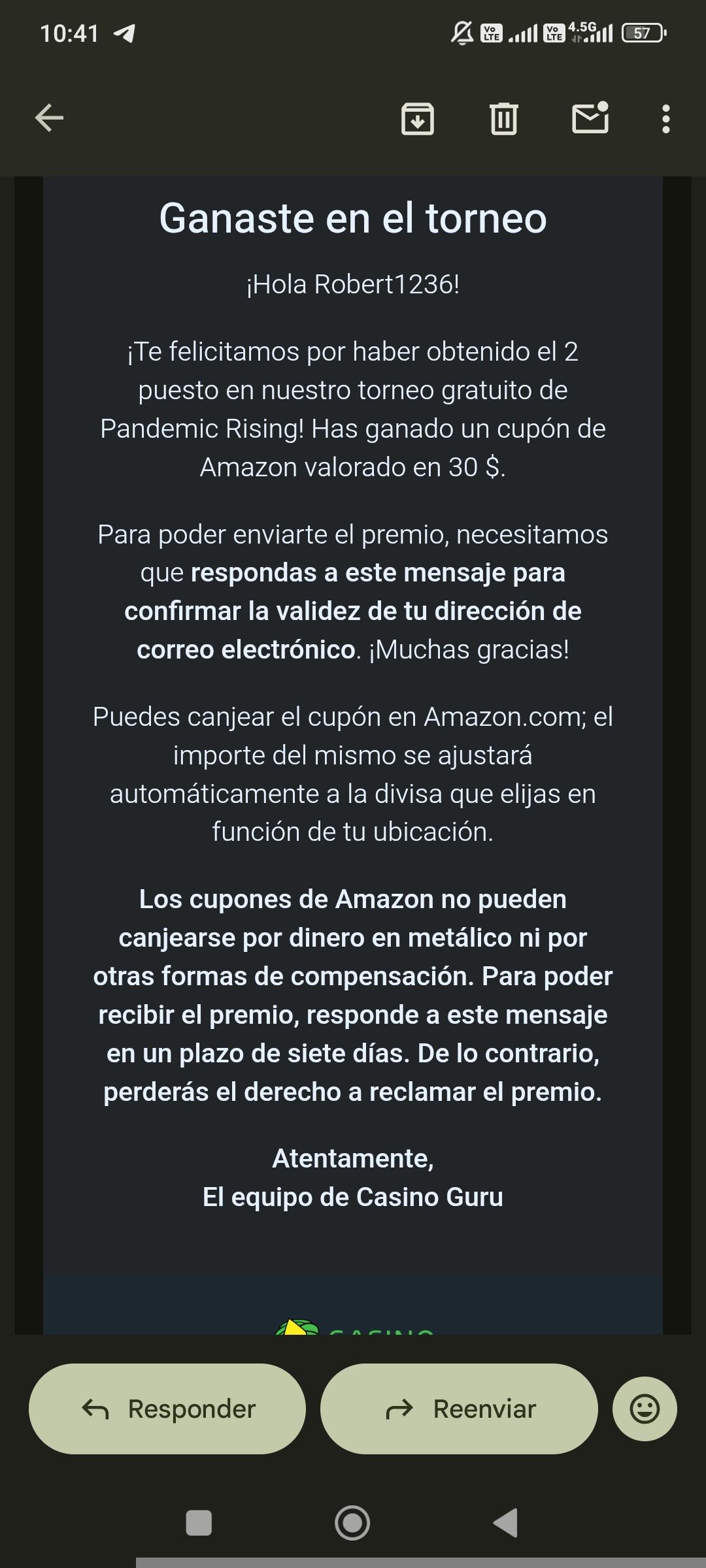Viewport: 706px width, 1568px height.
Task: Archive this email
Action: pos(417,119)
